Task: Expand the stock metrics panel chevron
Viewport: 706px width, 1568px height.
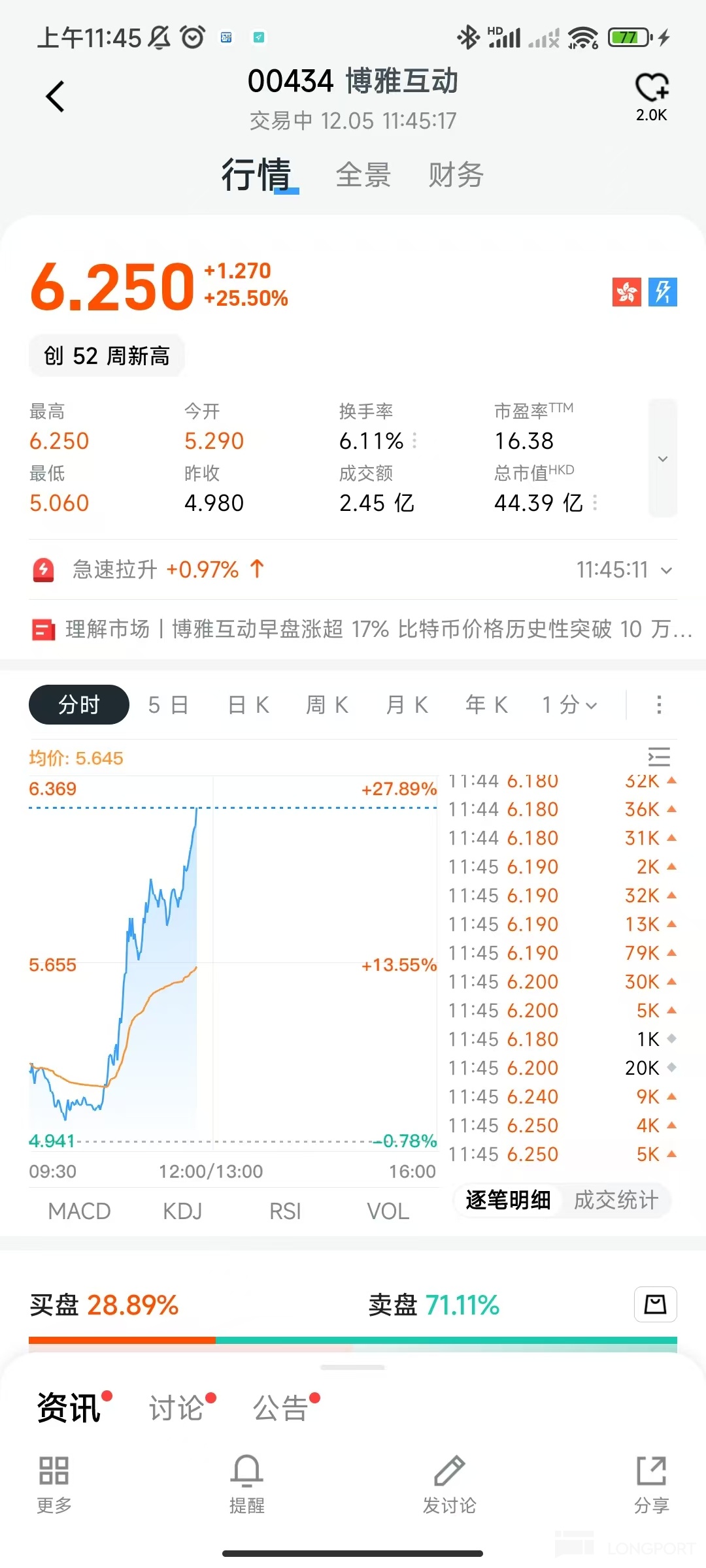Action: pos(663,459)
